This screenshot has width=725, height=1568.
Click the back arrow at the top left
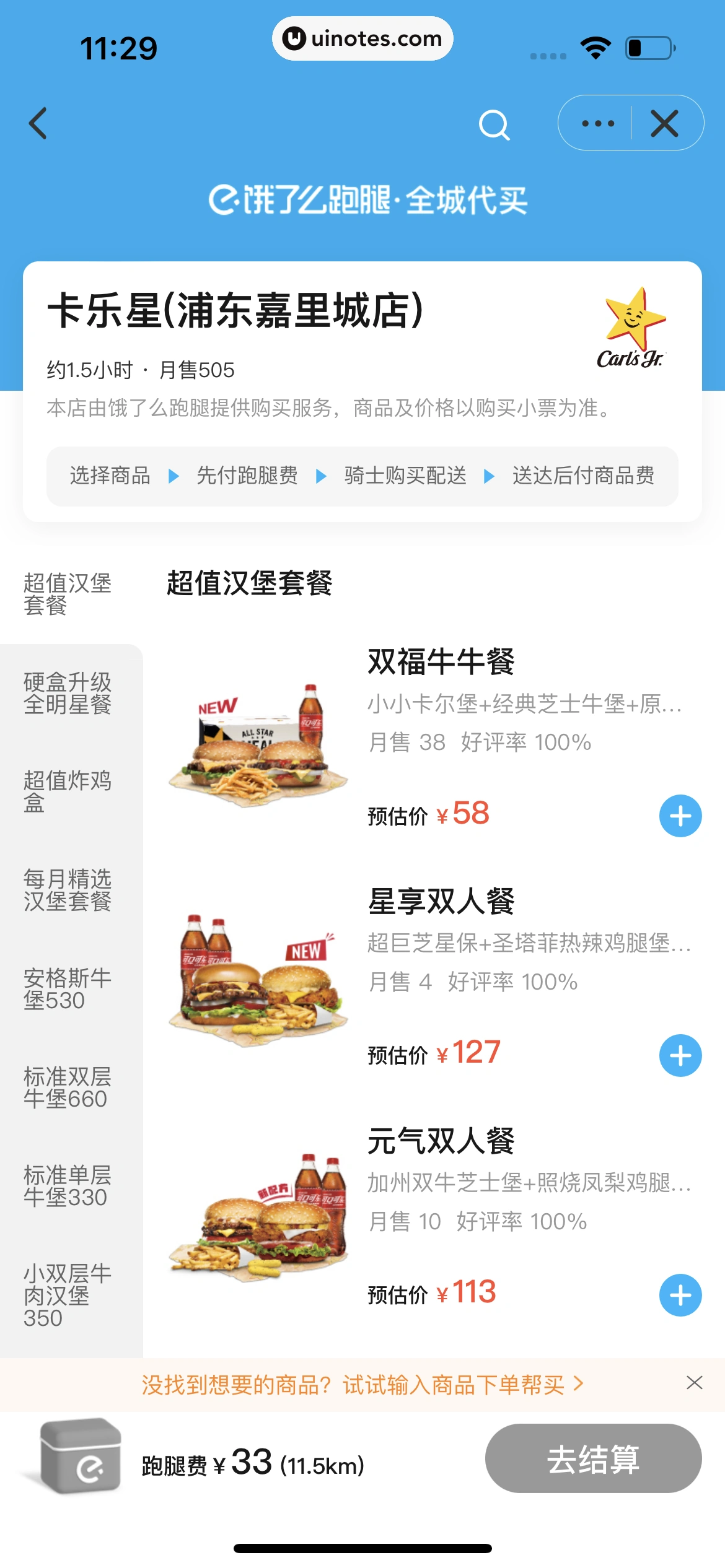[38, 123]
